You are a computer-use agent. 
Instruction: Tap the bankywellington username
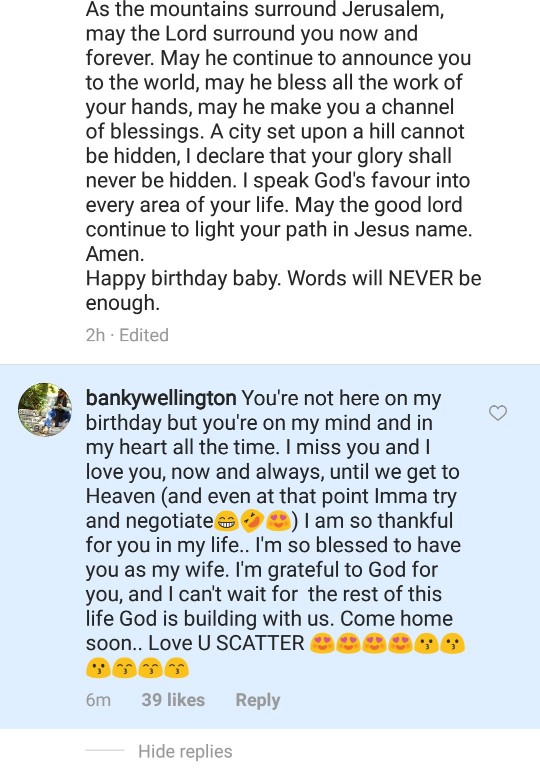[161, 398]
